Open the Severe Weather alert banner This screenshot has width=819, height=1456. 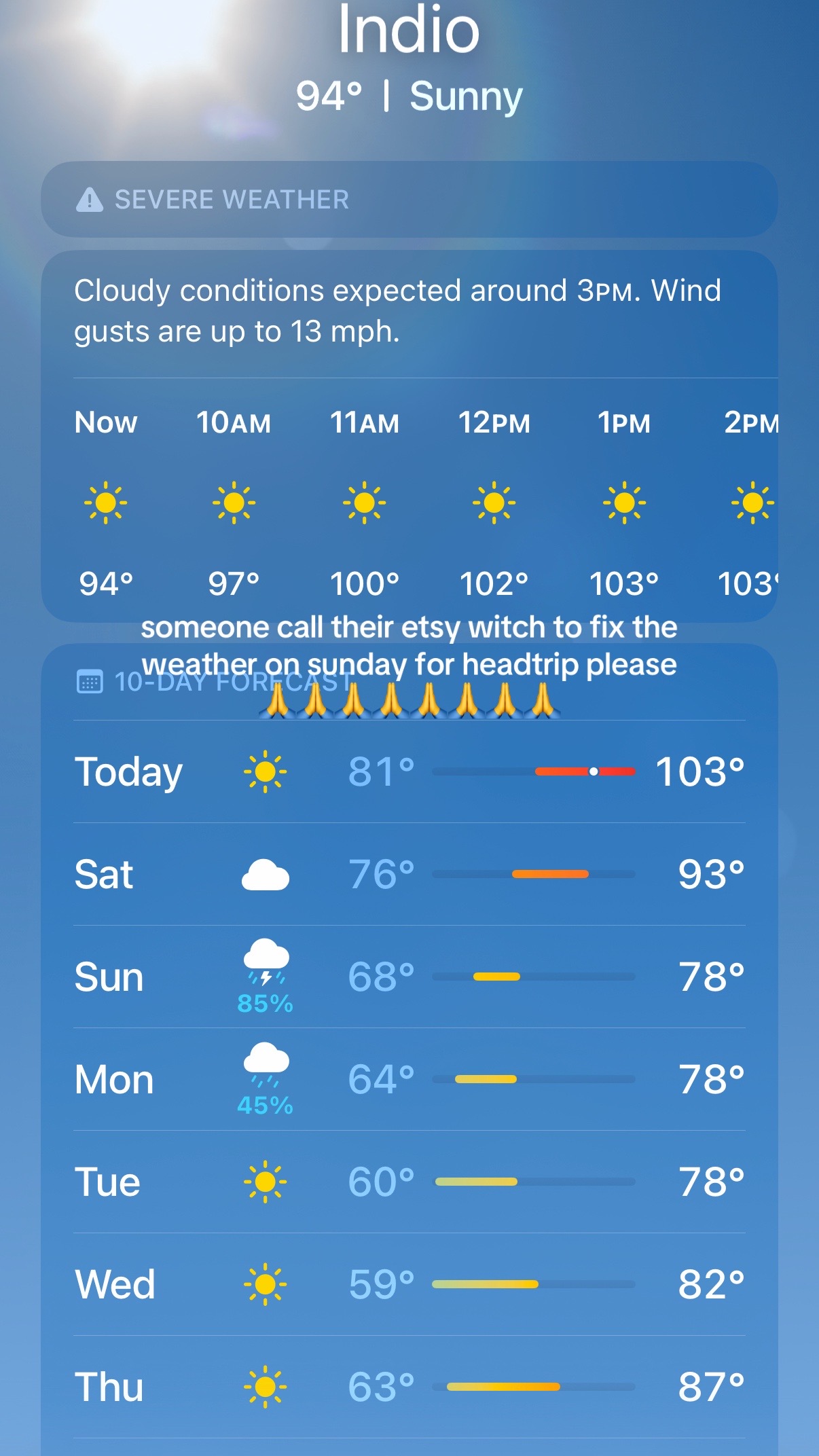click(x=409, y=199)
